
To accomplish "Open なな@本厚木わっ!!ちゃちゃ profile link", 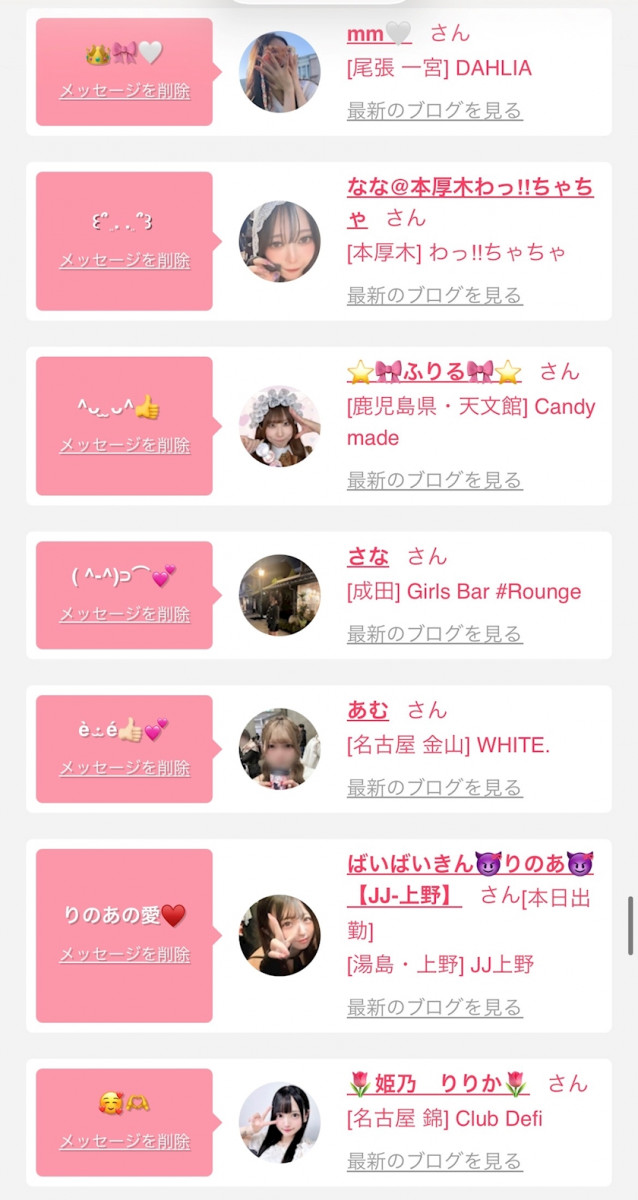I will [470, 188].
